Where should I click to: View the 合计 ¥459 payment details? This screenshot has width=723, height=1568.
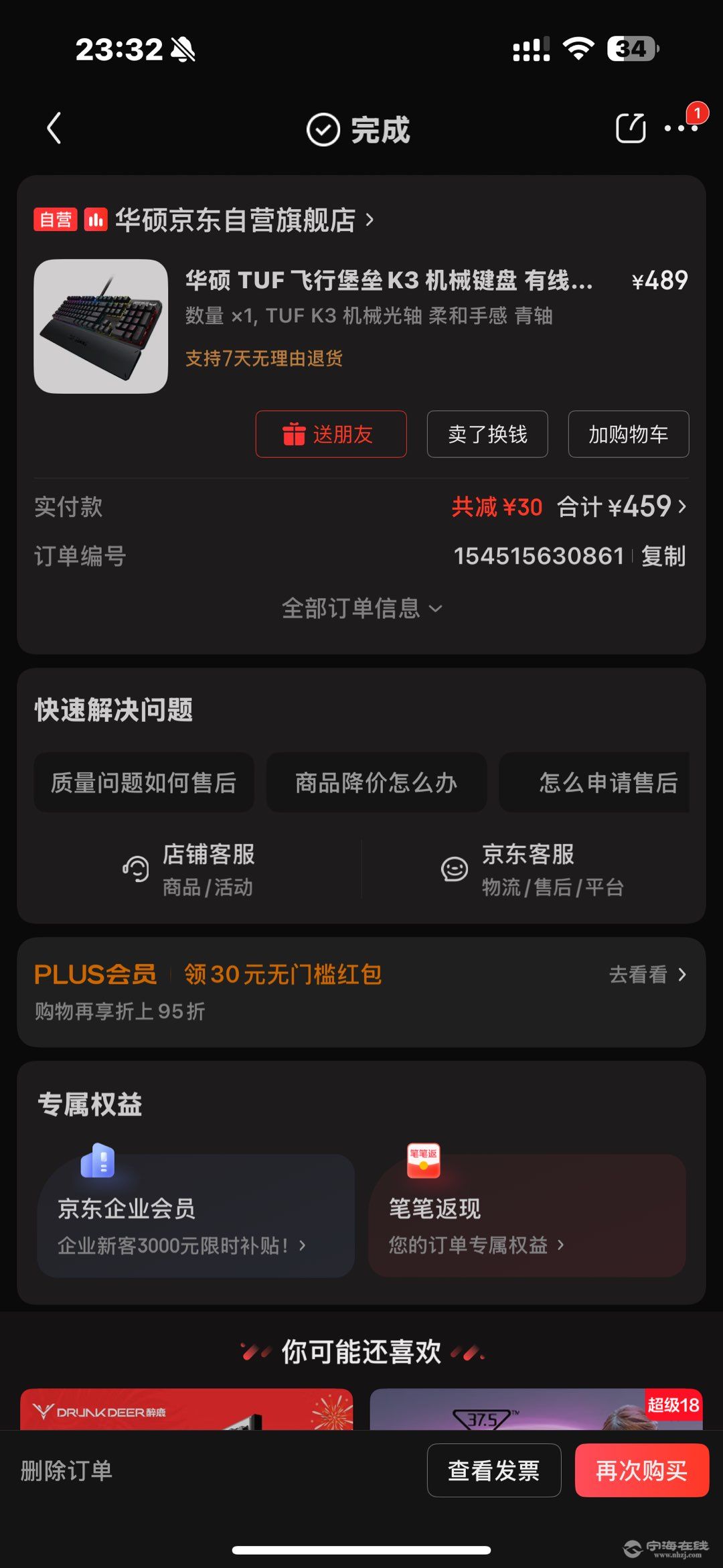point(623,507)
